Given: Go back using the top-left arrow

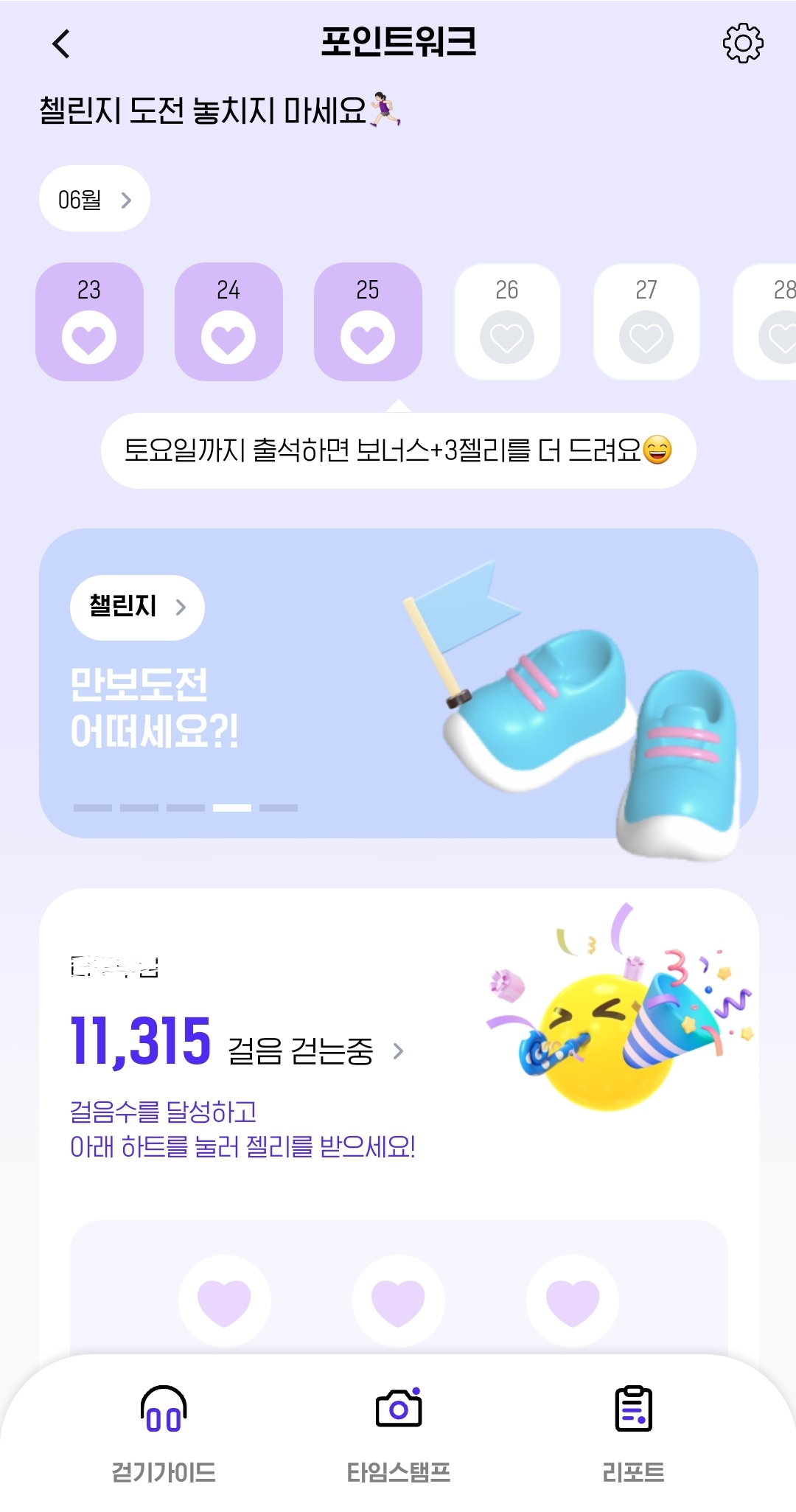Looking at the screenshot, I should (x=61, y=43).
